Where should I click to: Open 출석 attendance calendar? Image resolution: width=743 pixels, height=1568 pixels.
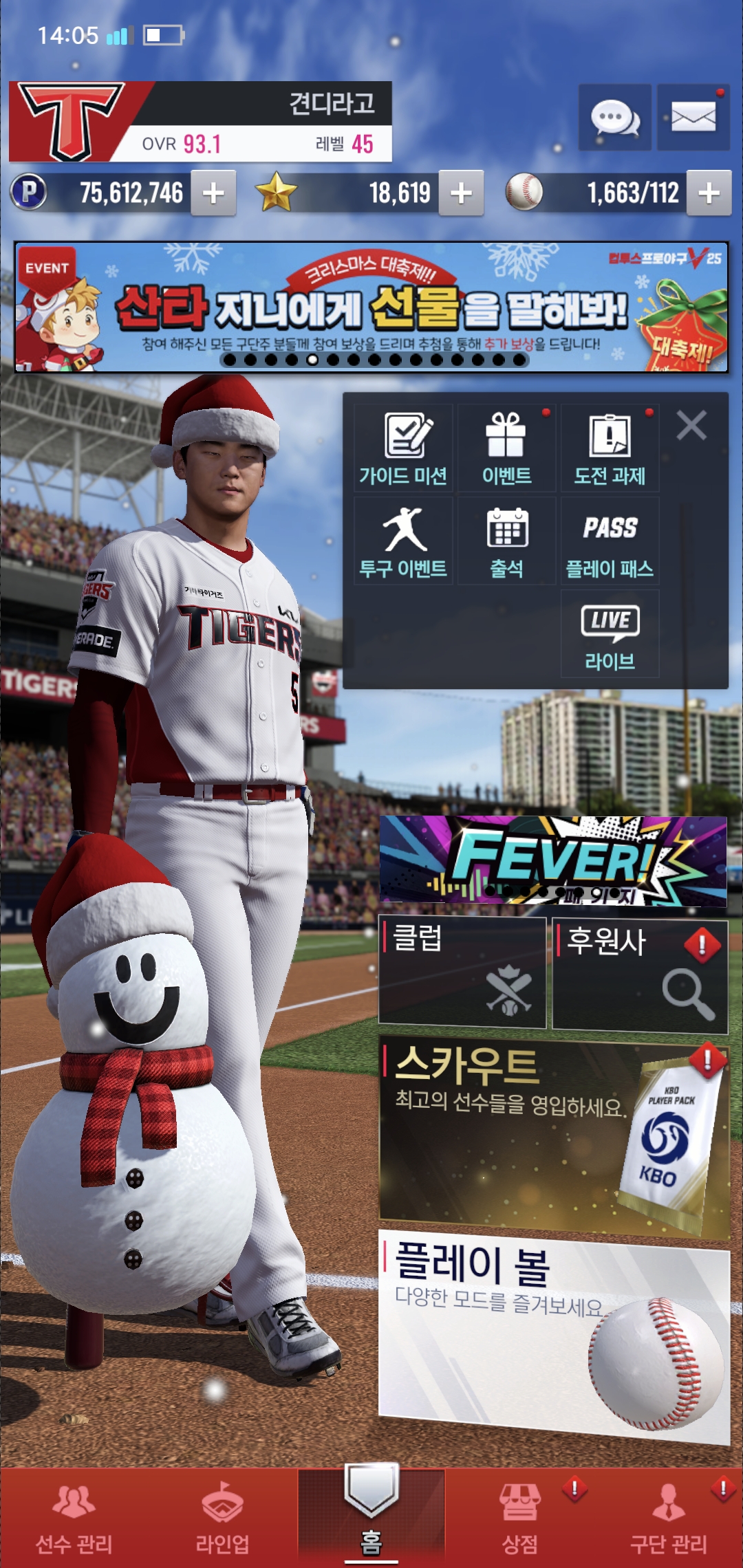[x=507, y=541]
